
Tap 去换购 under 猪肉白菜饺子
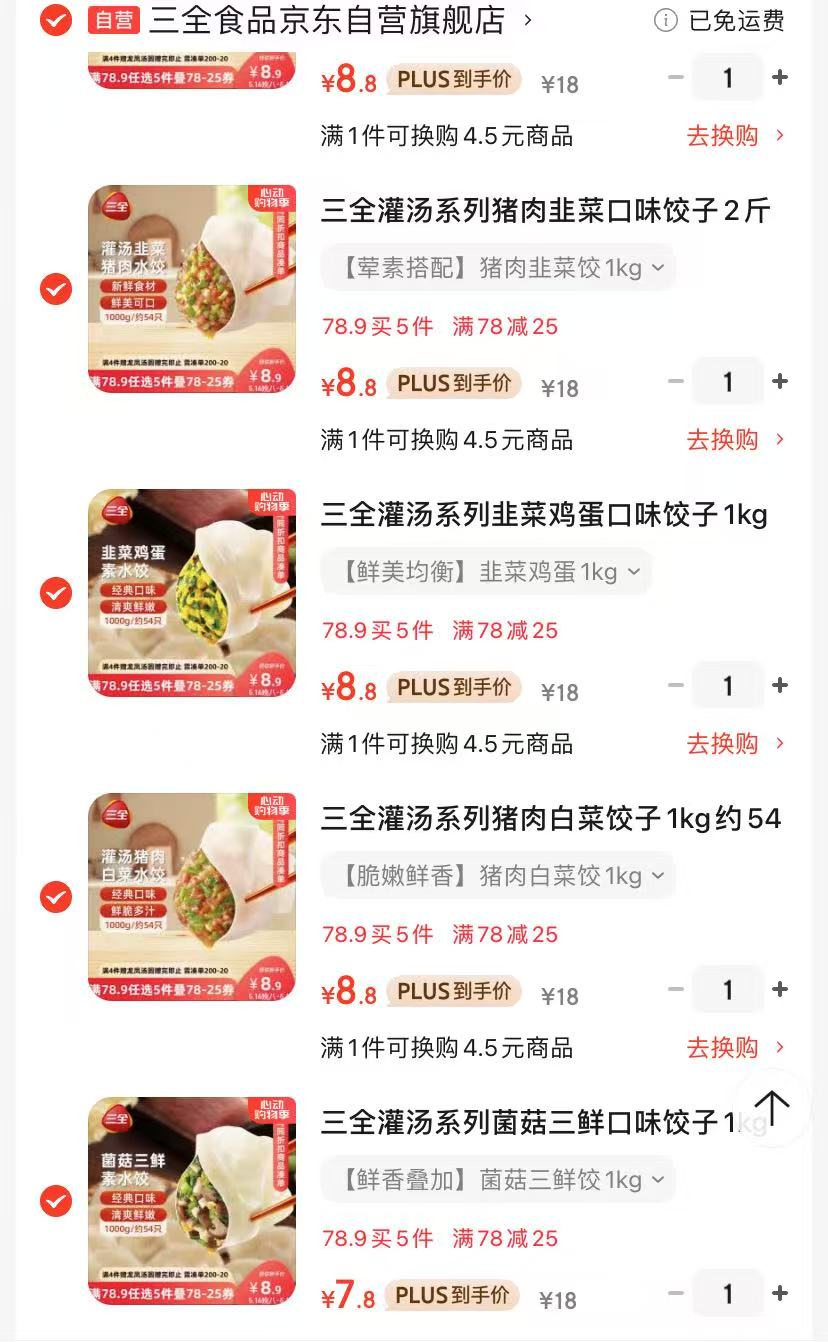736,1048
